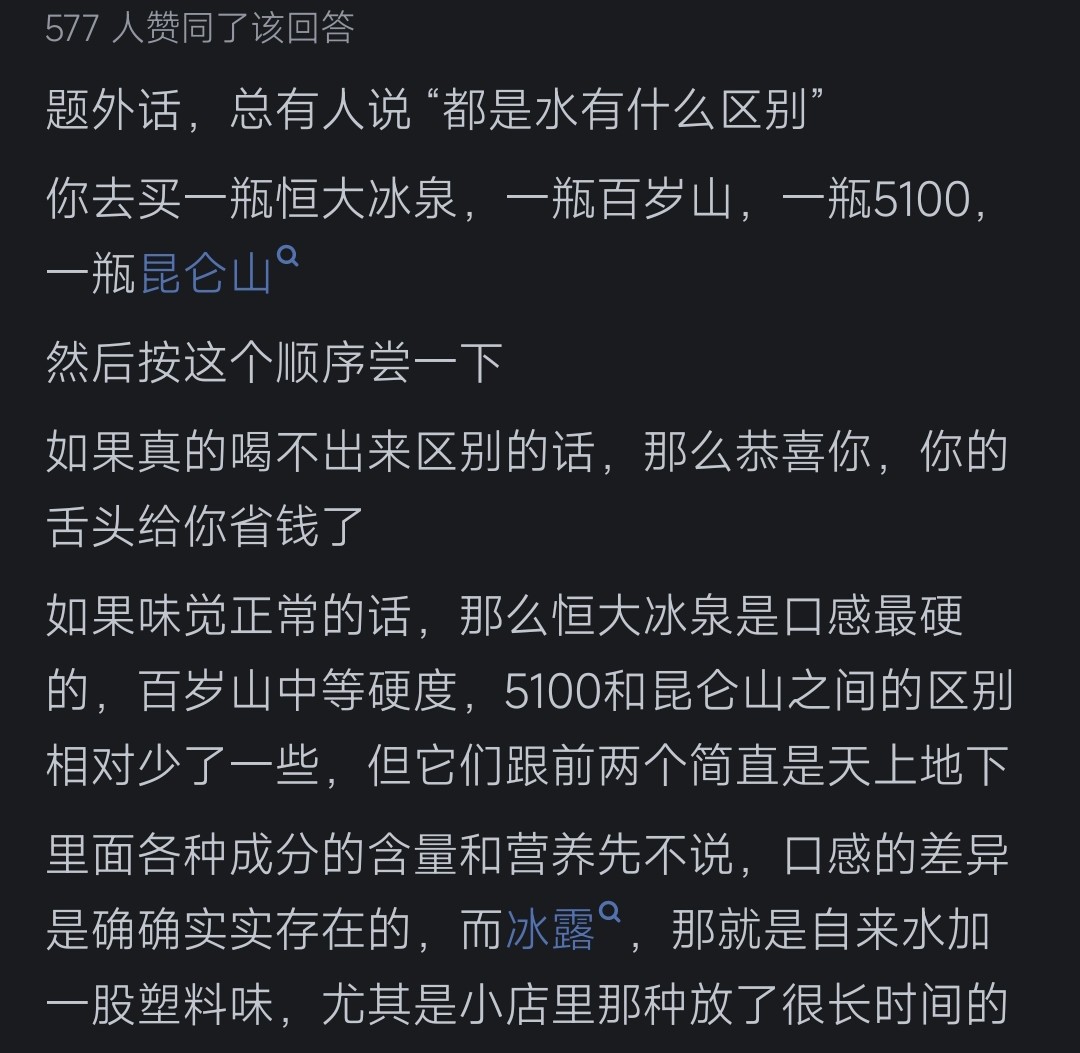Open the 冰露 search link
This screenshot has height=1053, width=1080.
pos(551,930)
